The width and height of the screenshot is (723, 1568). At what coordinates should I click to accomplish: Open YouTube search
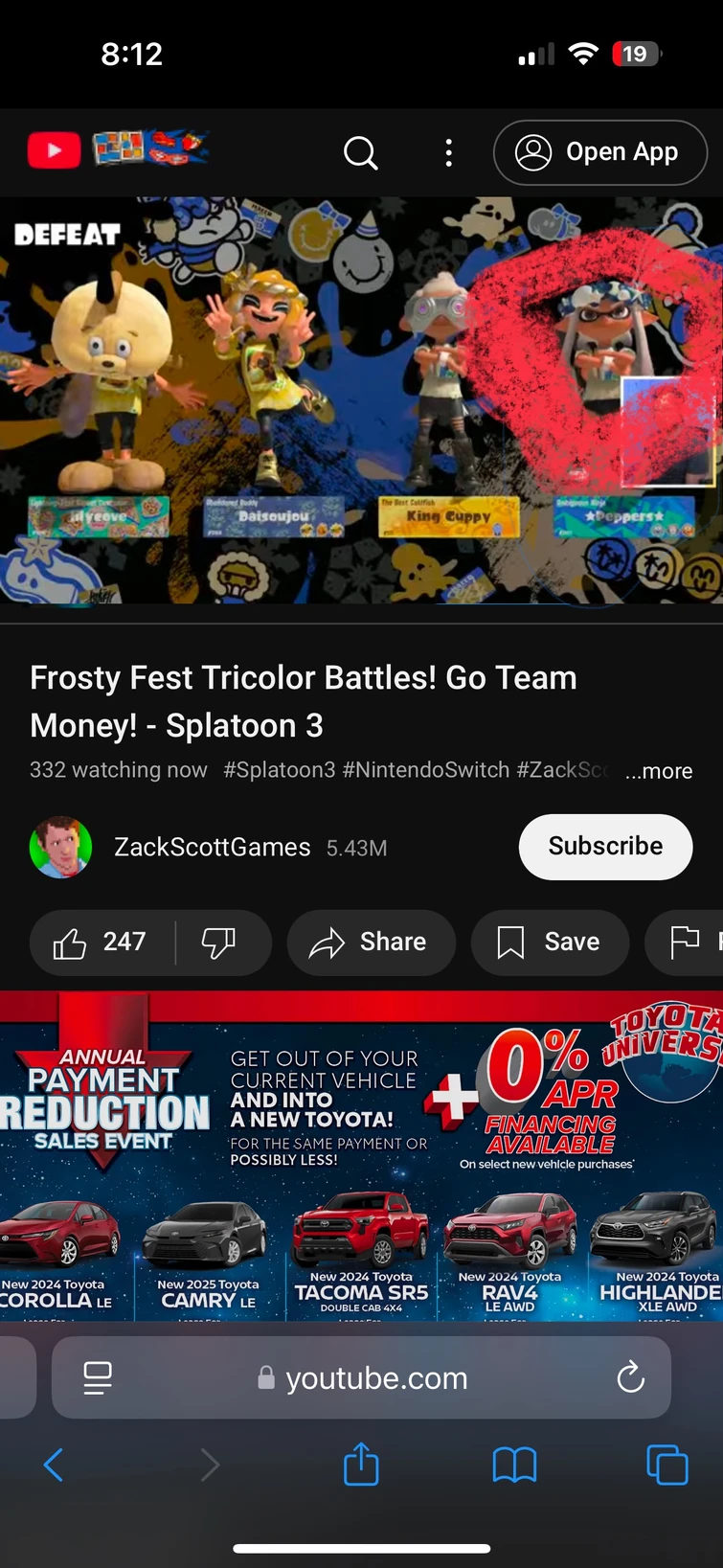click(x=360, y=152)
